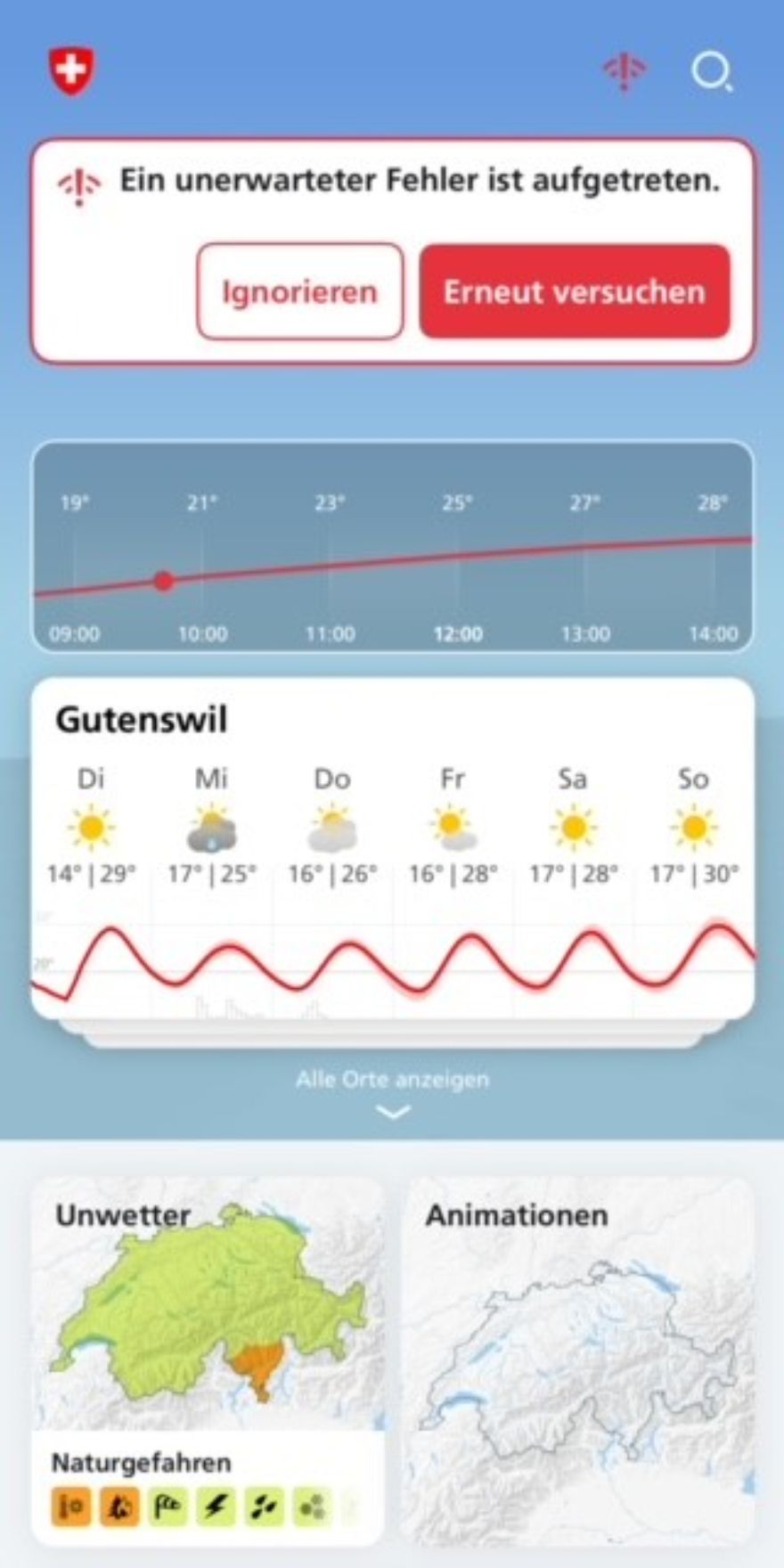Screen dimensions: 784x1568
Task: Open the forest fire hazard icon
Action: tap(118, 1506)
